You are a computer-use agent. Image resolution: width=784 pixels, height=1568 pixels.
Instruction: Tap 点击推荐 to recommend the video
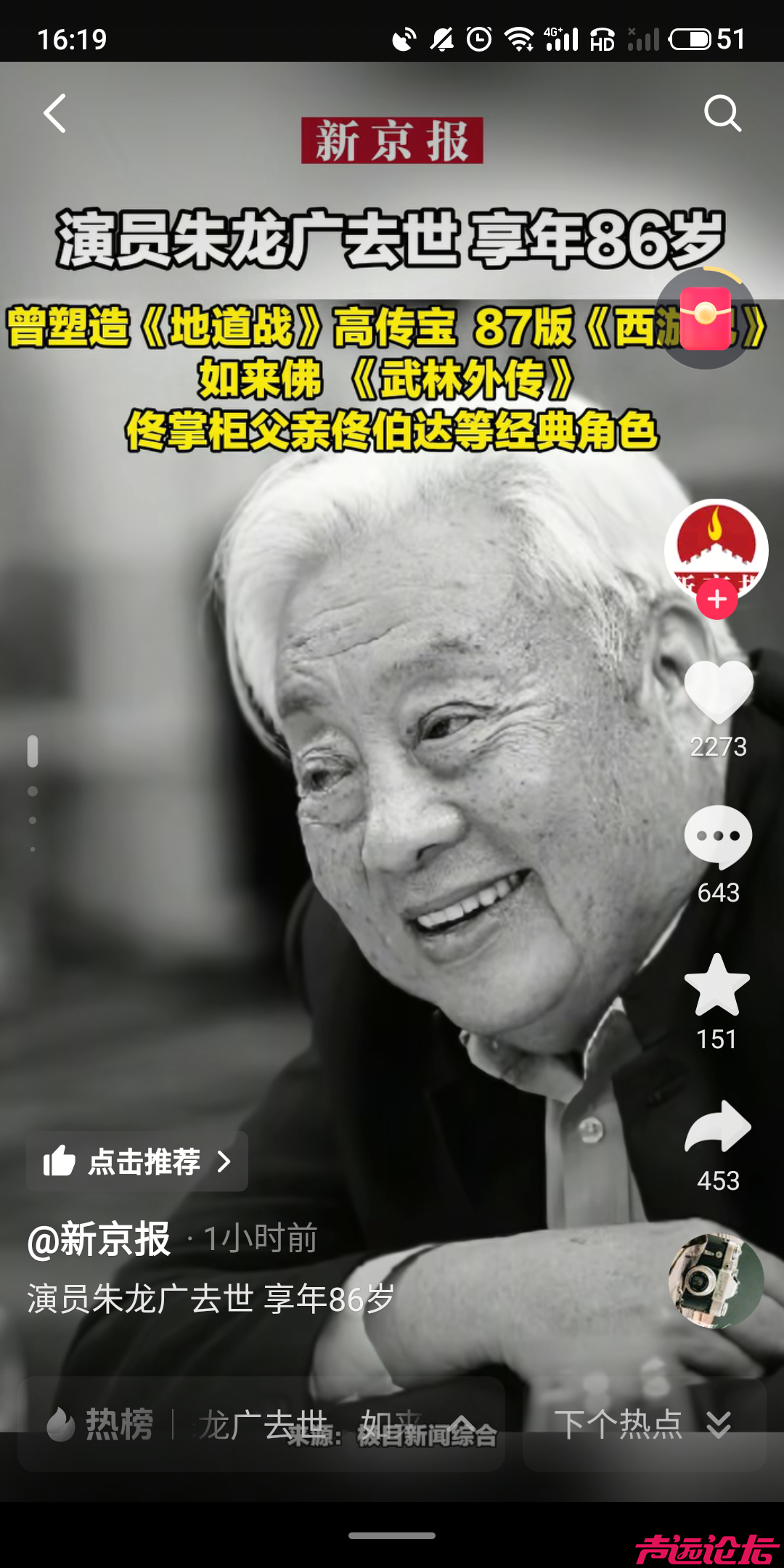pyautogui.click(x=137, y=1161)
